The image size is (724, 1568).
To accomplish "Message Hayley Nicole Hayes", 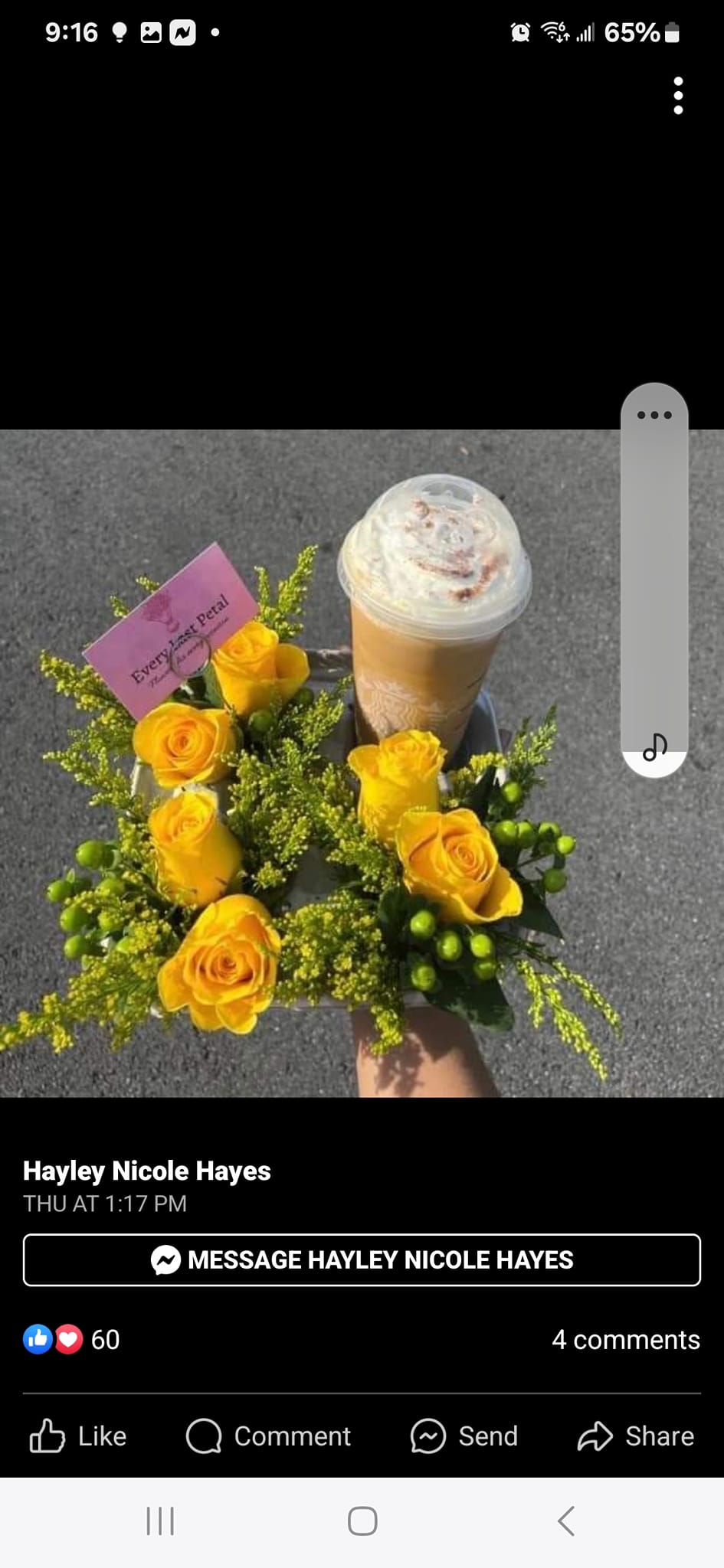I will pyautogui.click(x=362, y=1259).
